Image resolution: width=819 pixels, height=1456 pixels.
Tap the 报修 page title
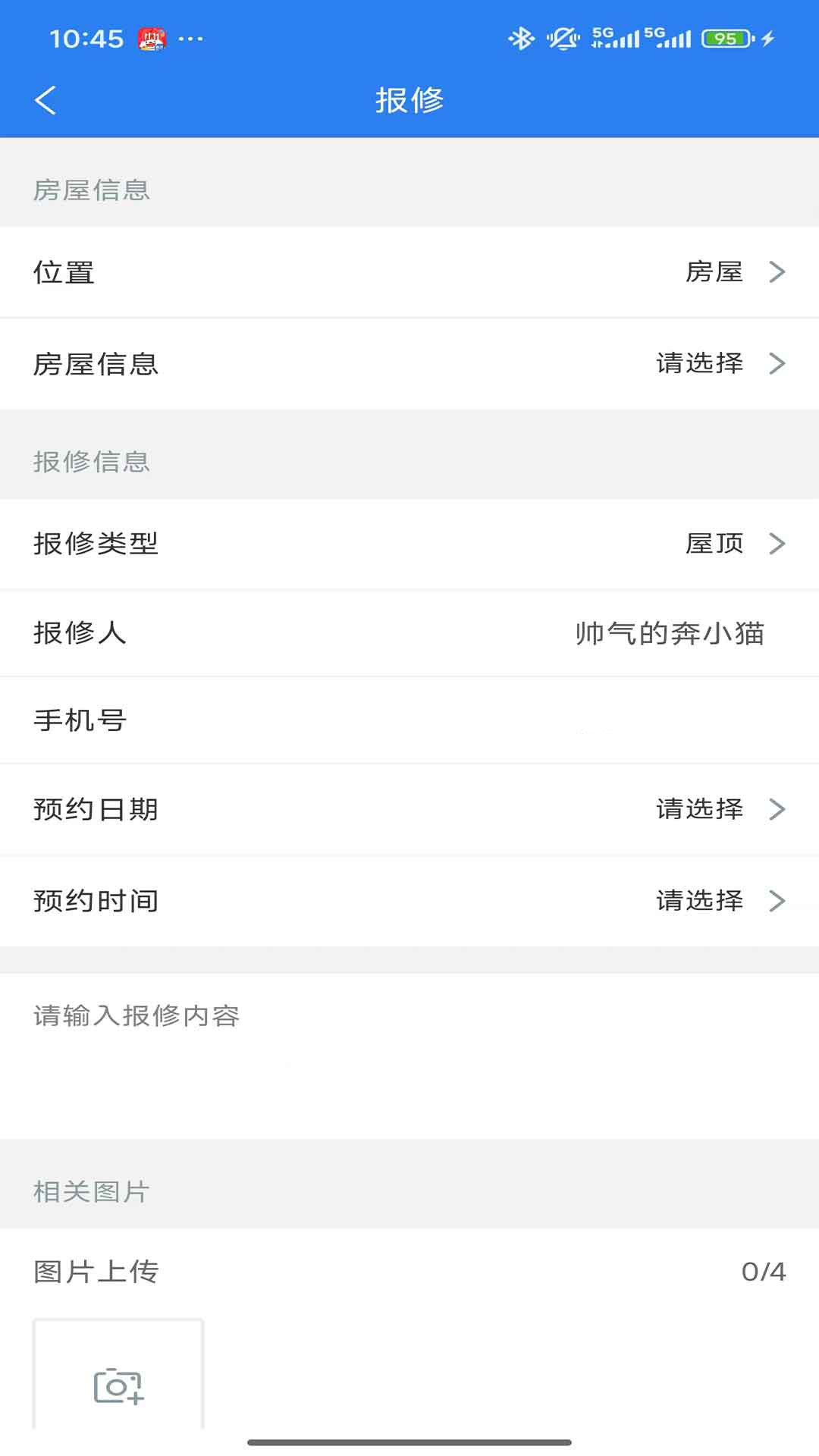pyautogui.click(x=409, y=99)
